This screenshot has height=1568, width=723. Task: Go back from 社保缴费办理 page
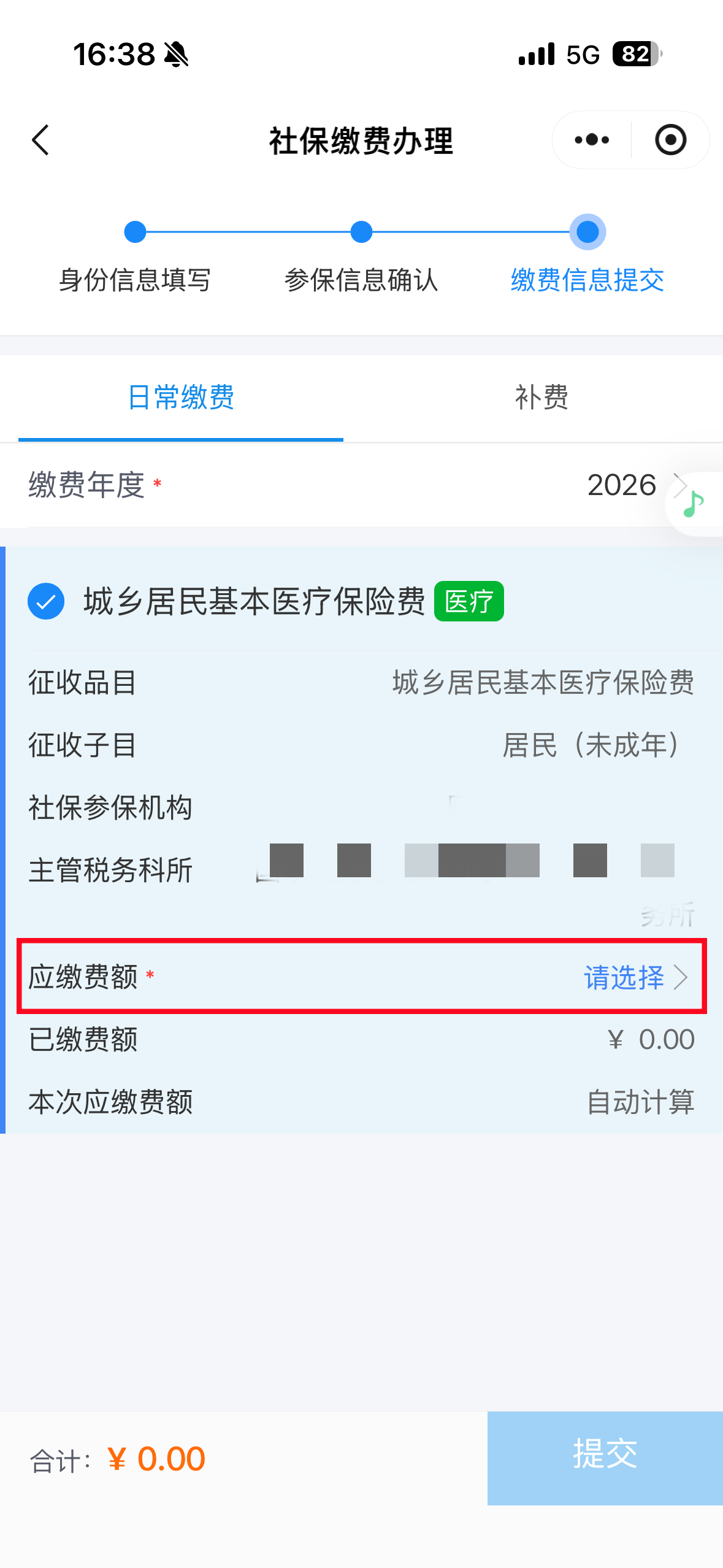[x=41, y=140]
